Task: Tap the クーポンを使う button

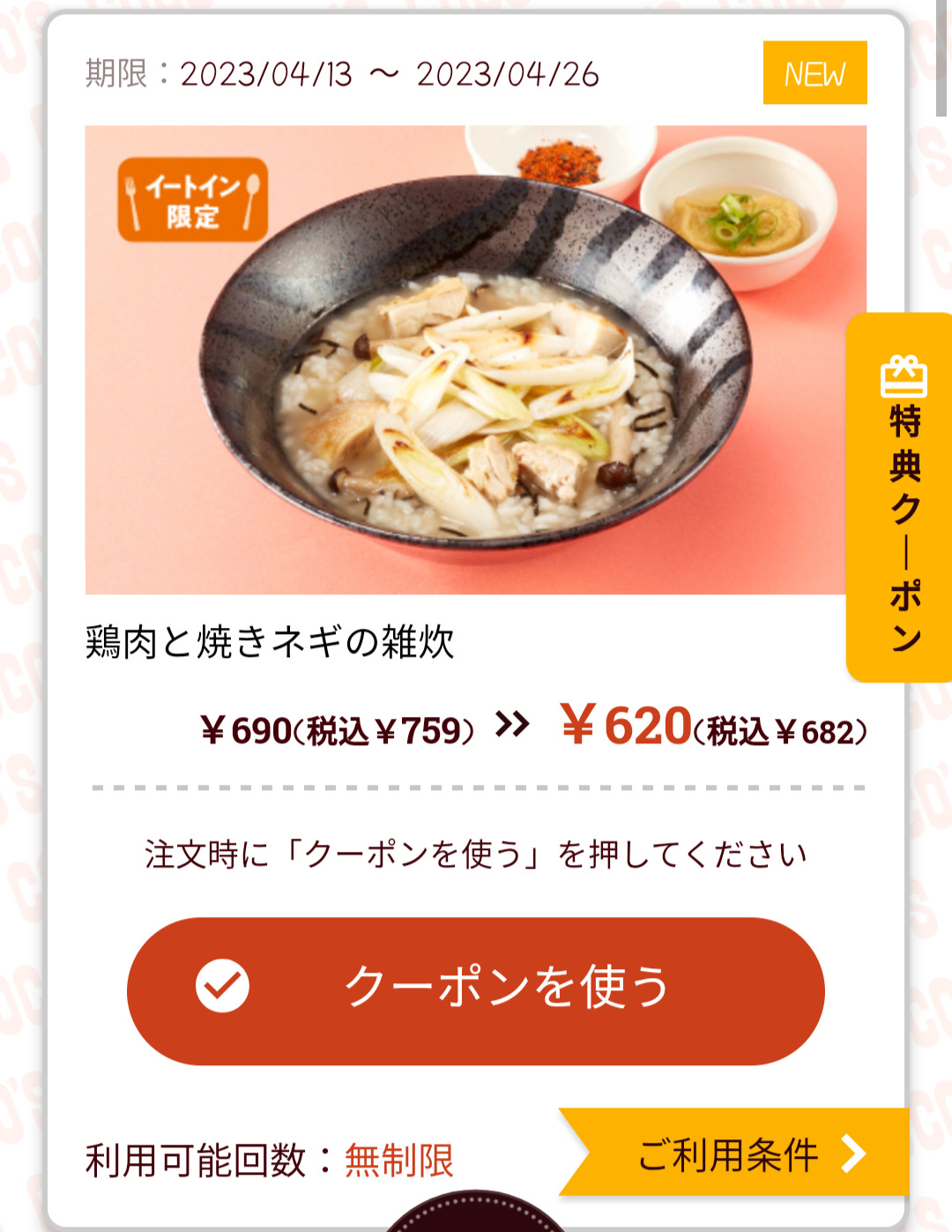Action: [x=476, y=989]
